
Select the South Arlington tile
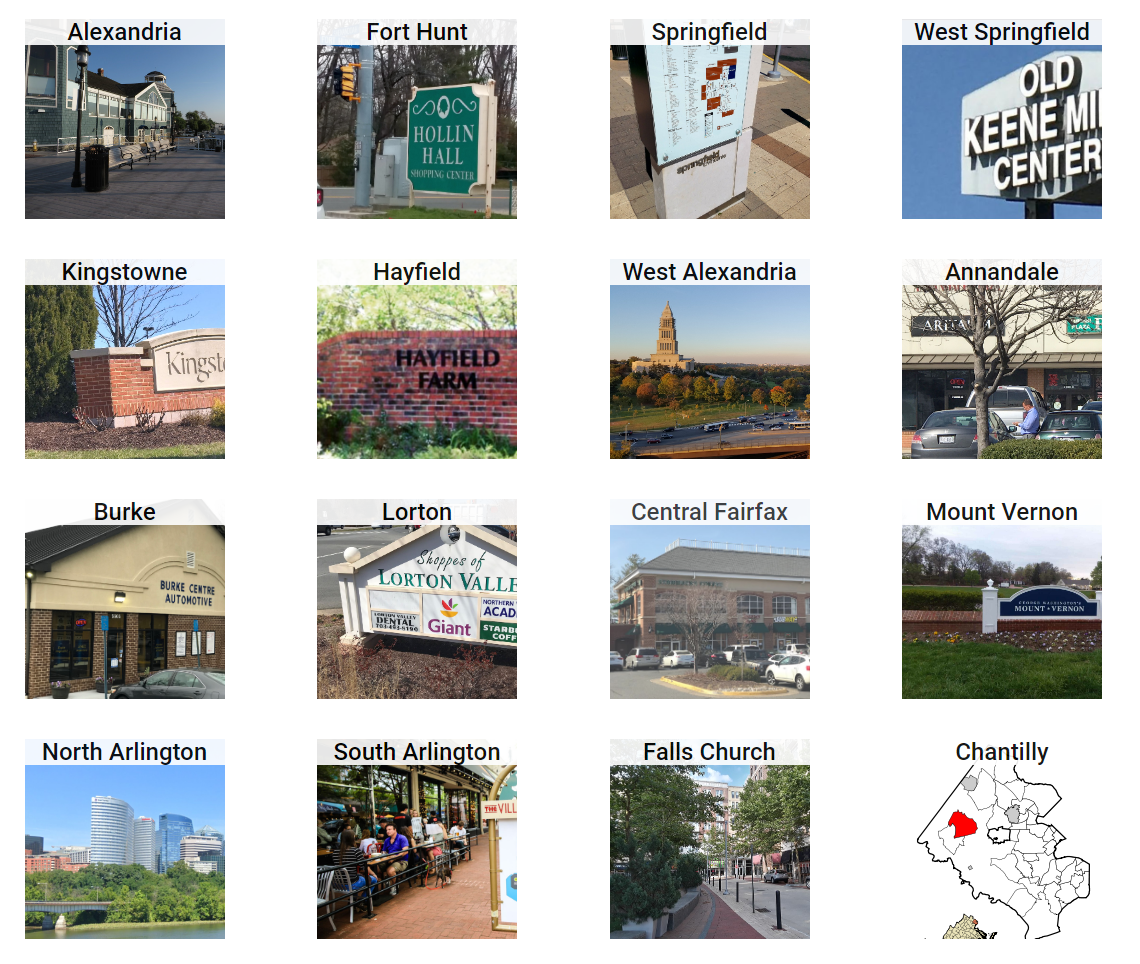click(417, 840)
